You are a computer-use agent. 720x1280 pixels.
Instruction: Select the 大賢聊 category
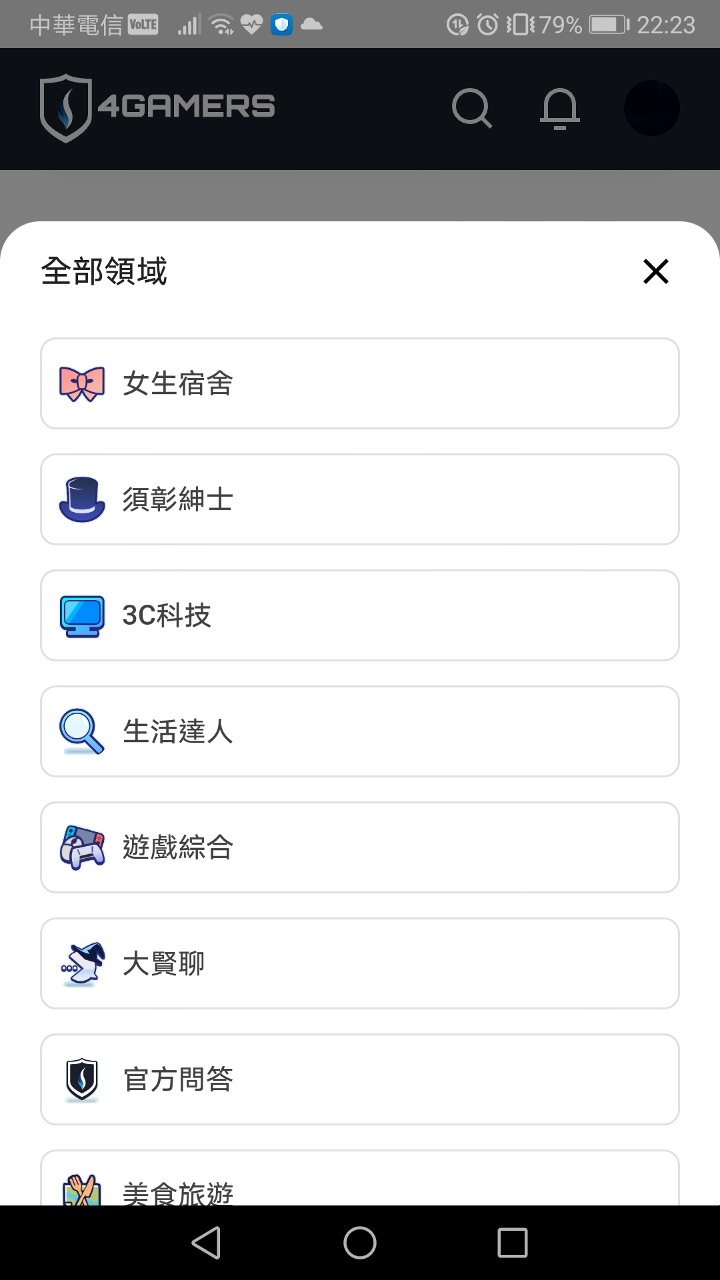360,963
